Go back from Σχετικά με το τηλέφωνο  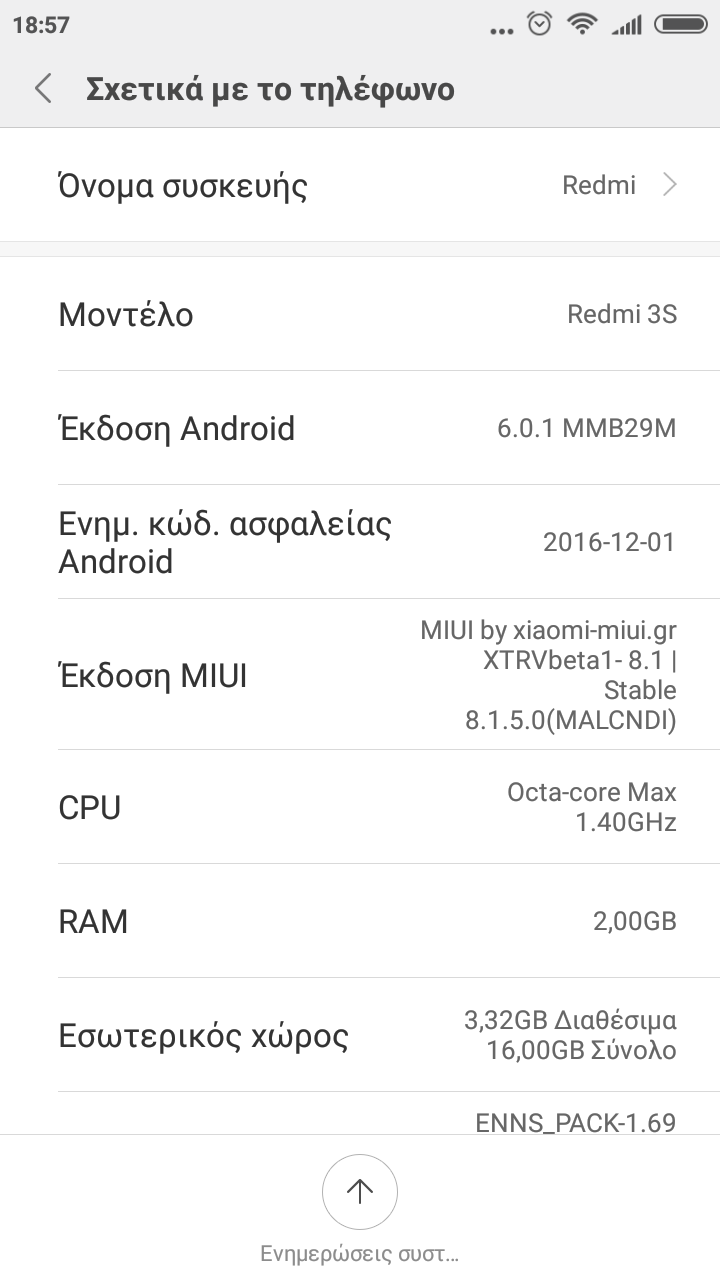coord(42,89)
